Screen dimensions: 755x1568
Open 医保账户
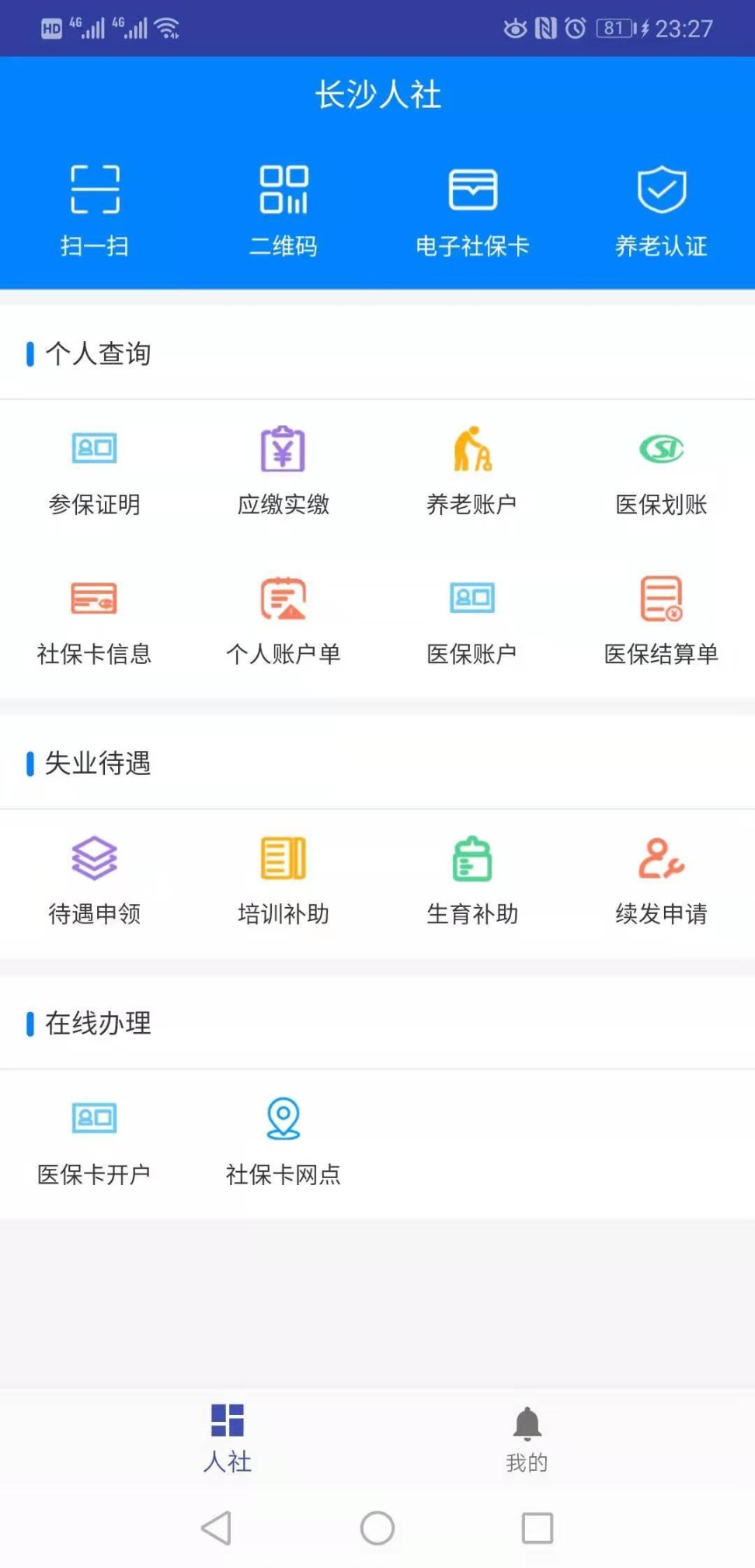pos(472,619)
